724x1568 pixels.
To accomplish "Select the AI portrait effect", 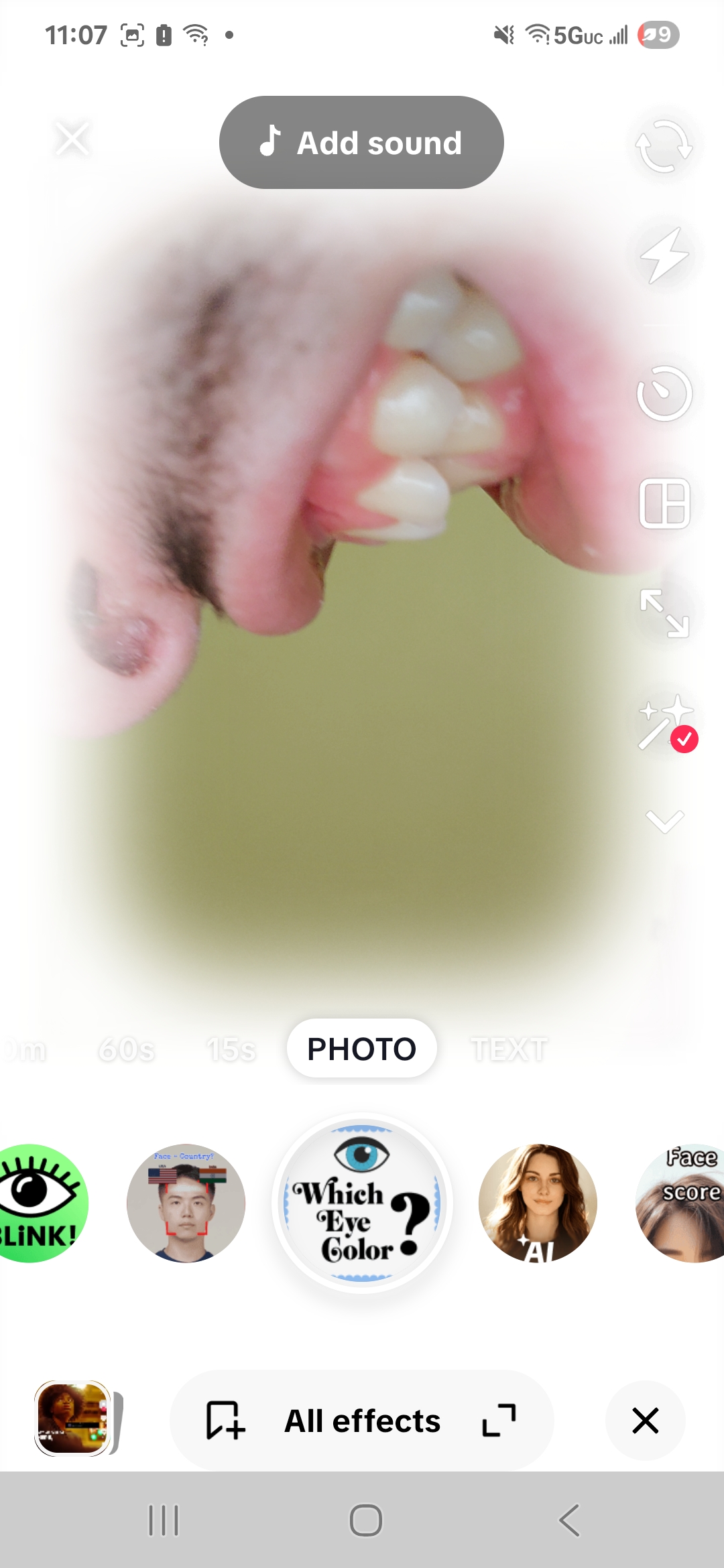I will [x=538, y=1203].
